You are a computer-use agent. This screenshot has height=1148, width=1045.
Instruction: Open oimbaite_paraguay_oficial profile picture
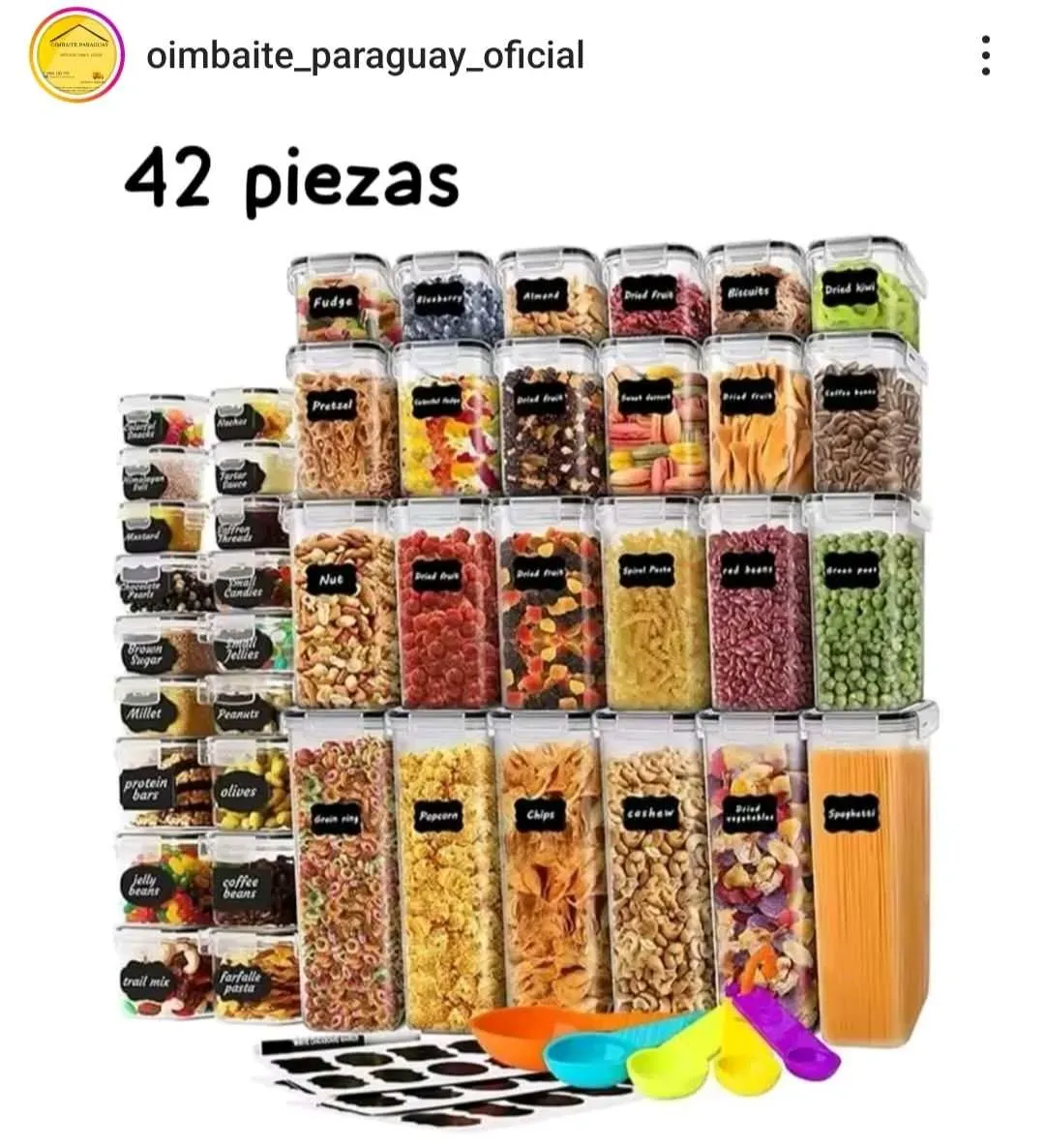76,55
